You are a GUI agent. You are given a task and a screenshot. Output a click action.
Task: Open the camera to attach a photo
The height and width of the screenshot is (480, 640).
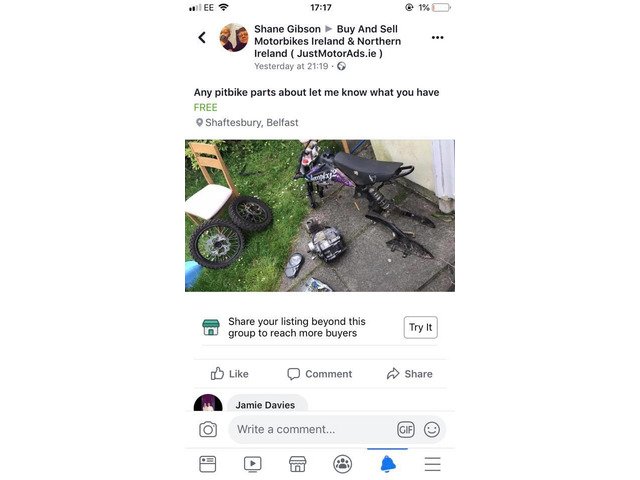pyautogui.click(x=208, y=429)
